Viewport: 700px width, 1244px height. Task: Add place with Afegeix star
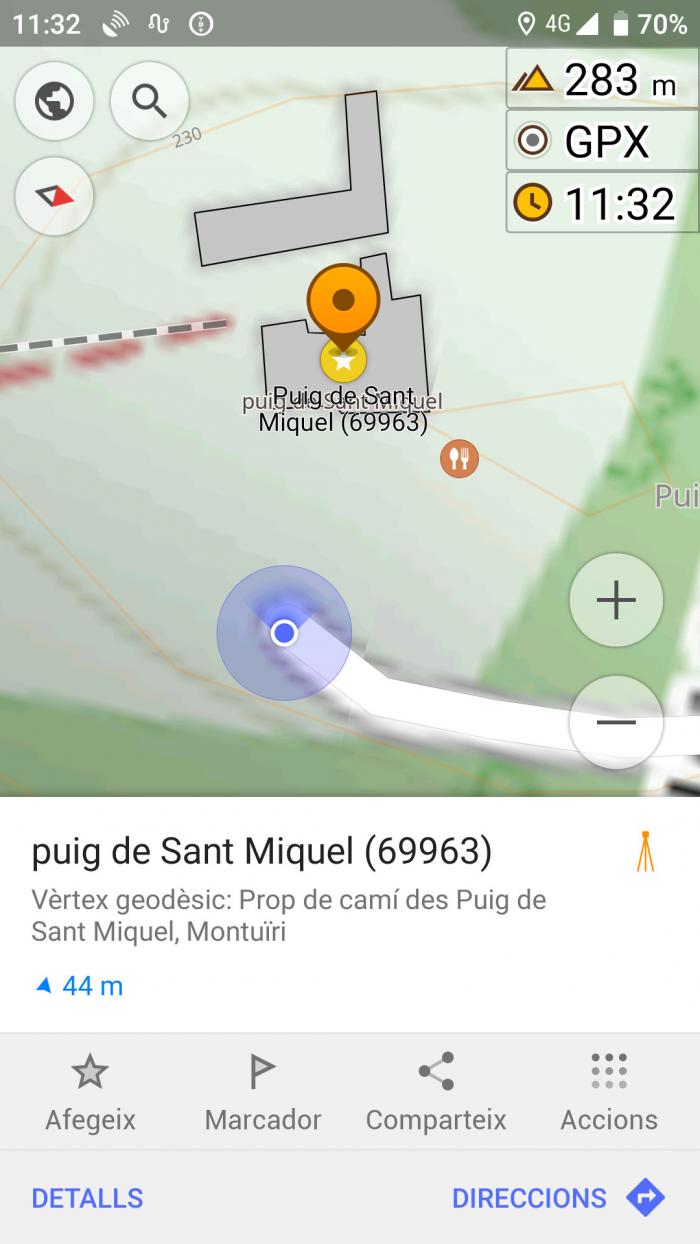coord(90,1092)
